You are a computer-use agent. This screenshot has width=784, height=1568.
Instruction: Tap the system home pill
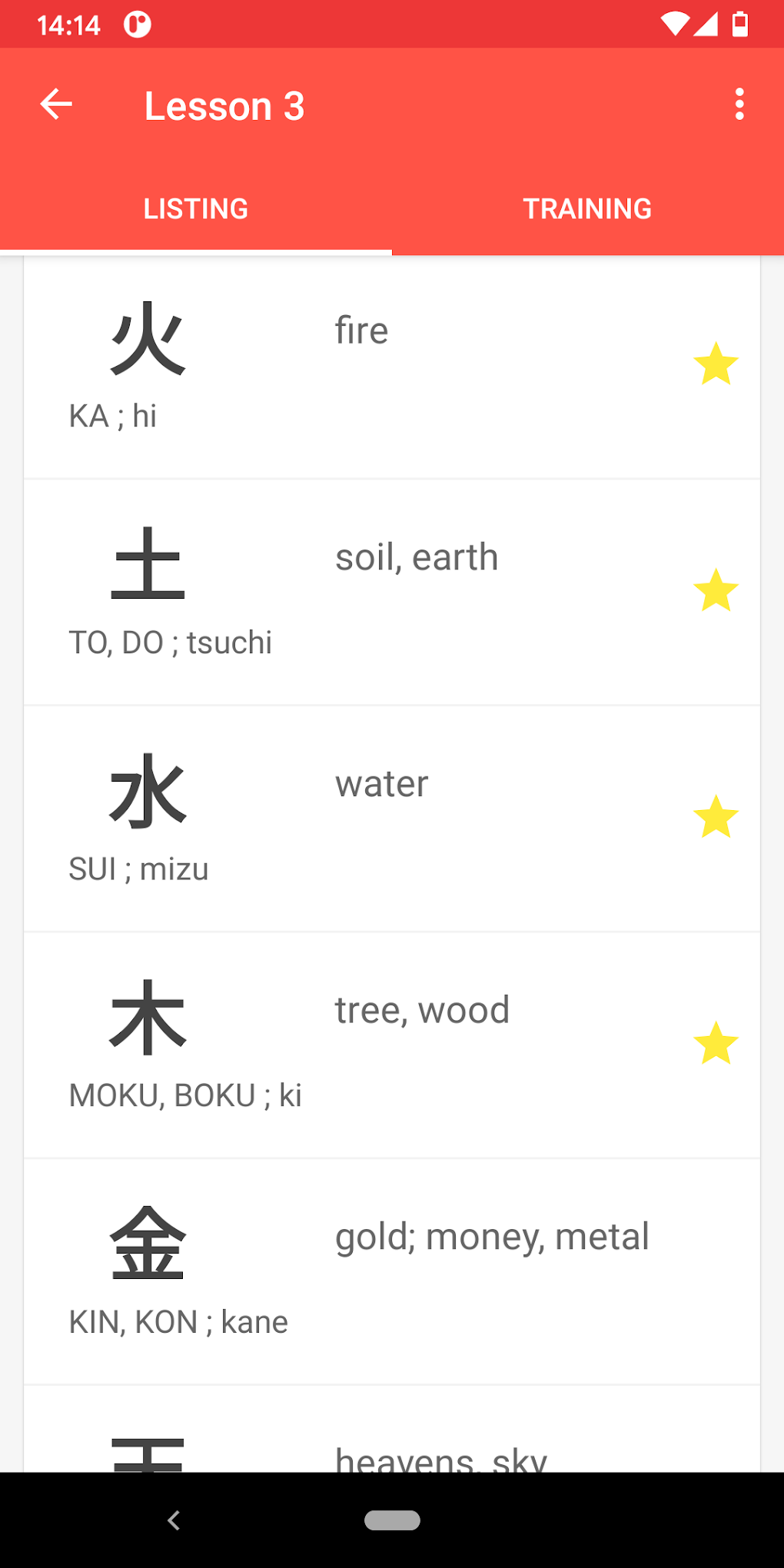tap(392, 1520)
